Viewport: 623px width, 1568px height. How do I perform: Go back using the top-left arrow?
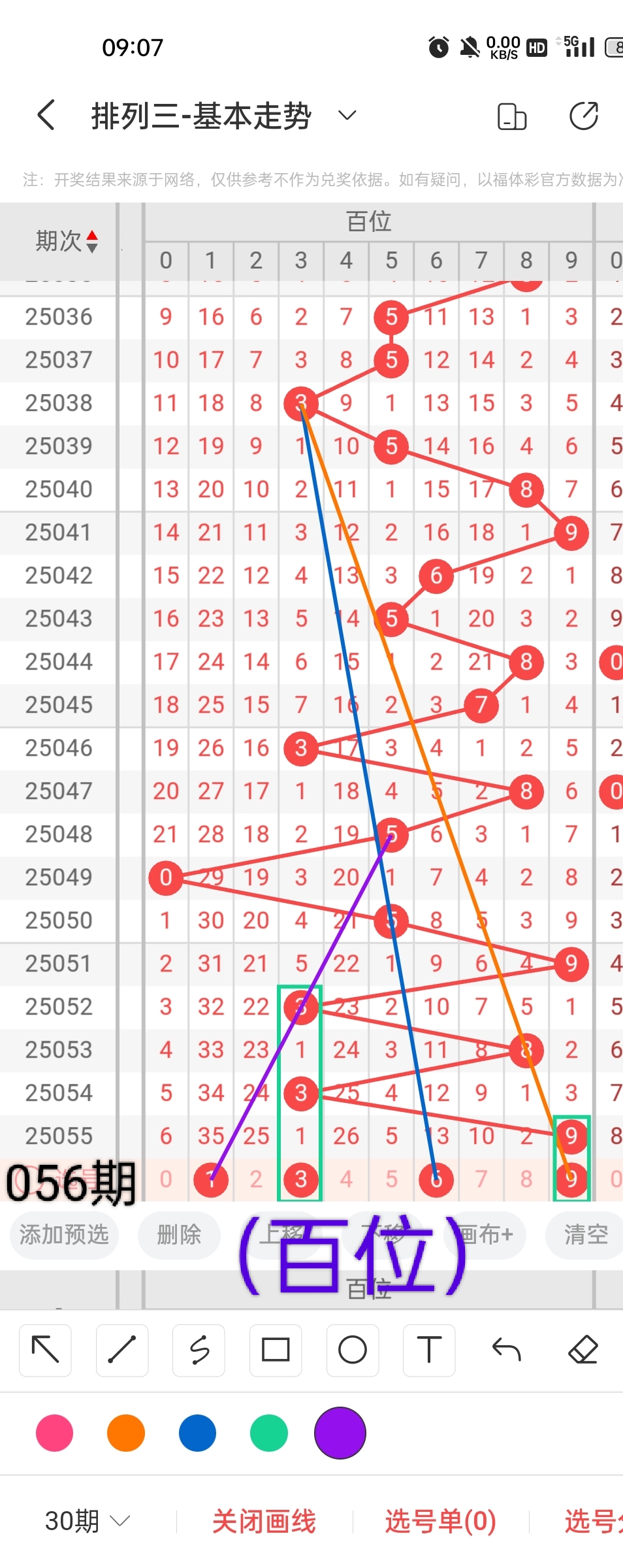click(46, 116)
